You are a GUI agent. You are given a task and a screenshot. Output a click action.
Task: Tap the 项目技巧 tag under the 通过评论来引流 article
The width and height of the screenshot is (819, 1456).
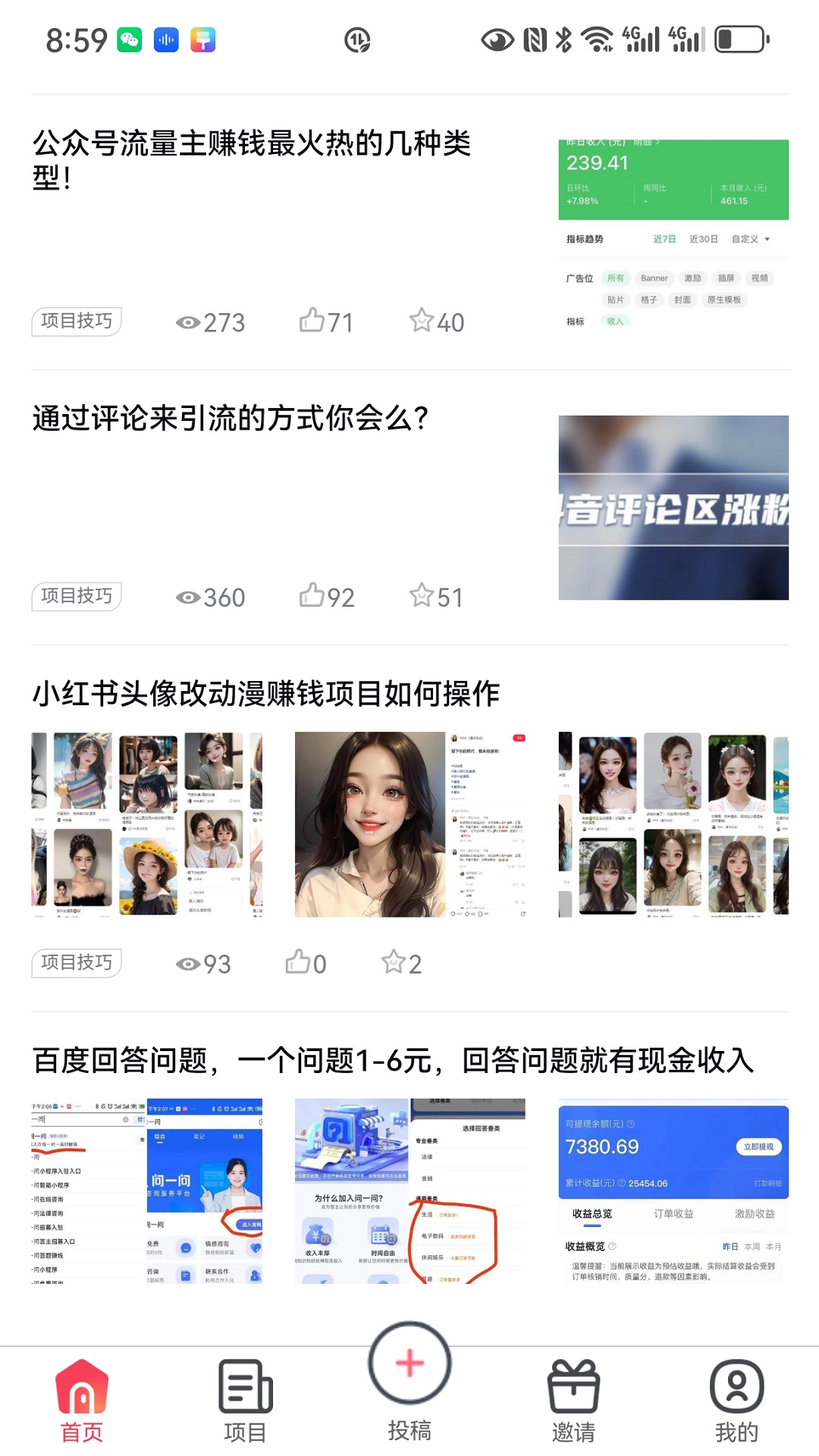pyautogui.click(x=77, y=596)
